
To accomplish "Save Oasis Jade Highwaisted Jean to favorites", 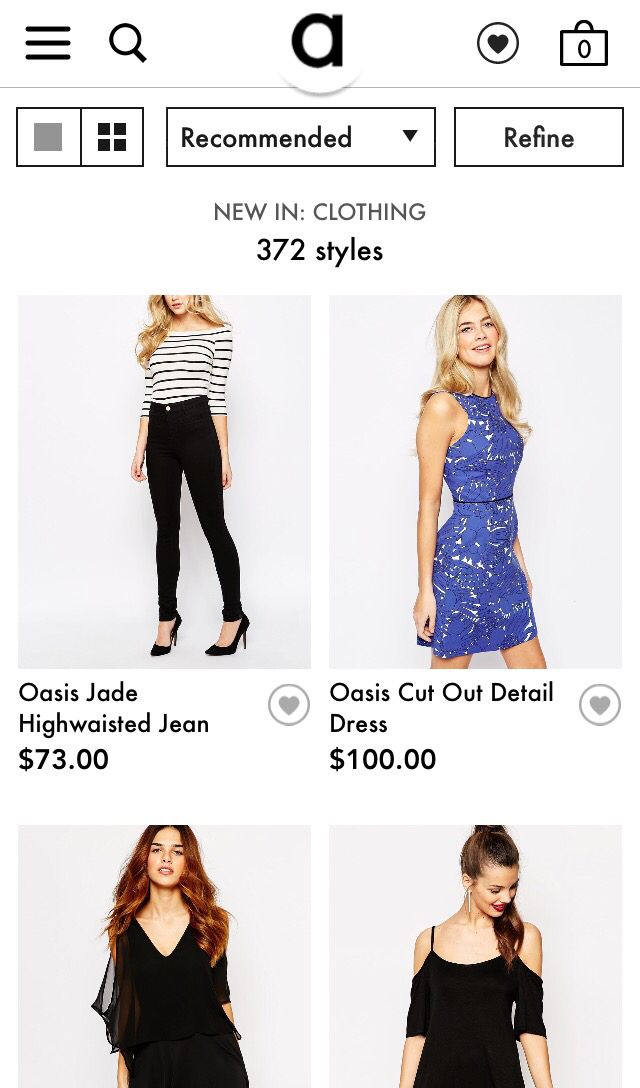I will click(289, 706).
